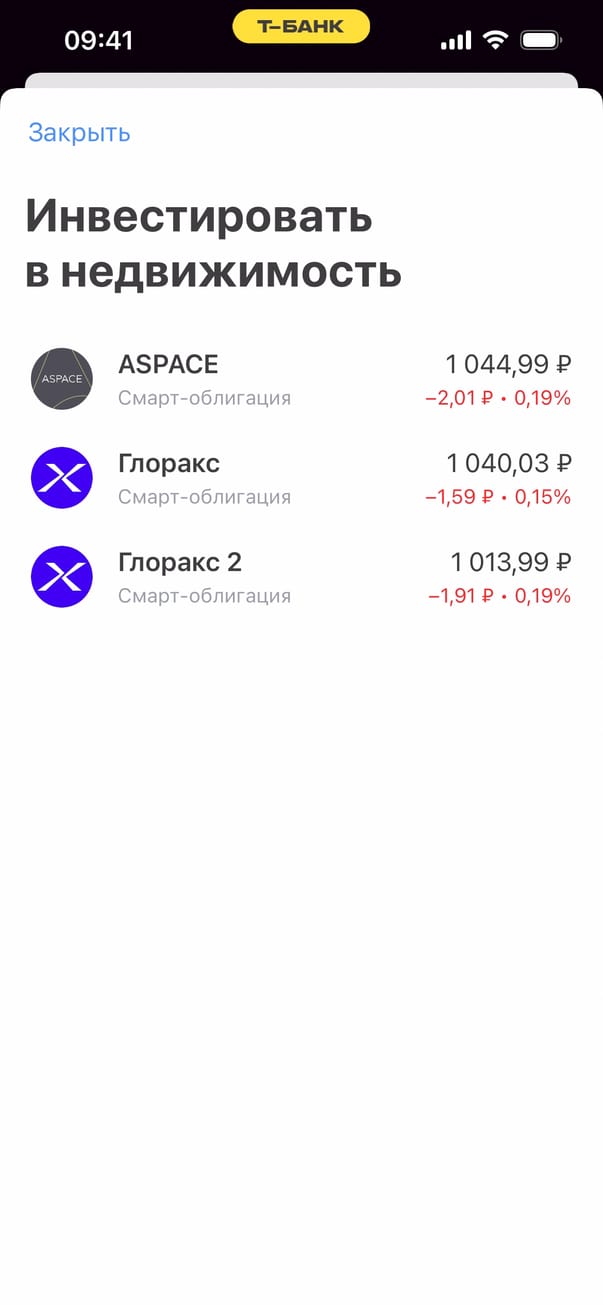Select the Глоракс 2 smart bond

point(300,577)
